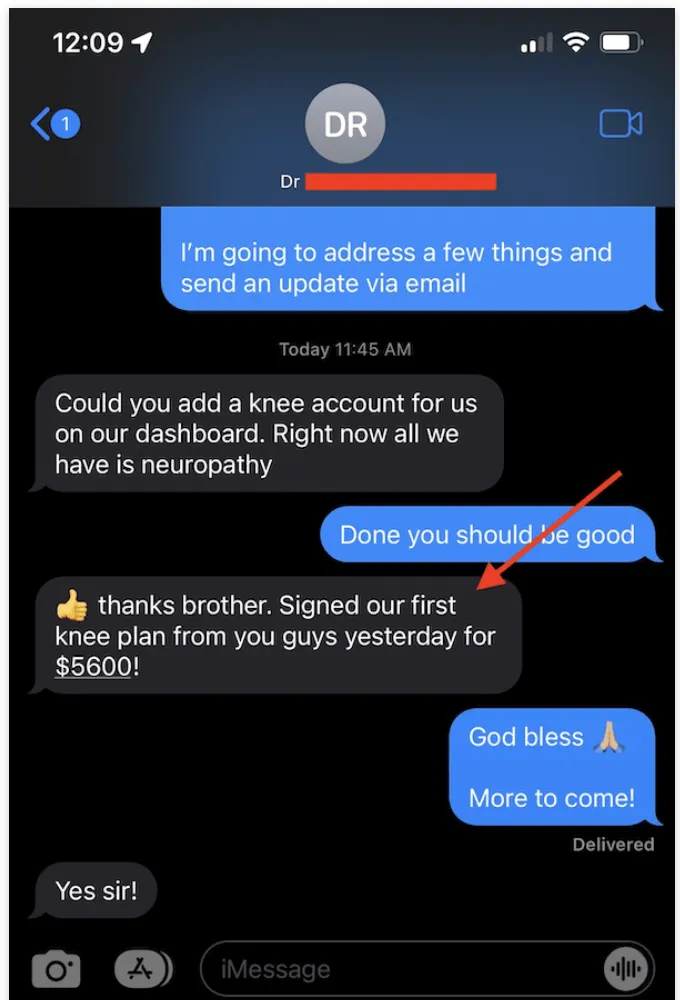Record an audio message
This screenshot has height=1000, width=680.
click(x=626, y=969)
